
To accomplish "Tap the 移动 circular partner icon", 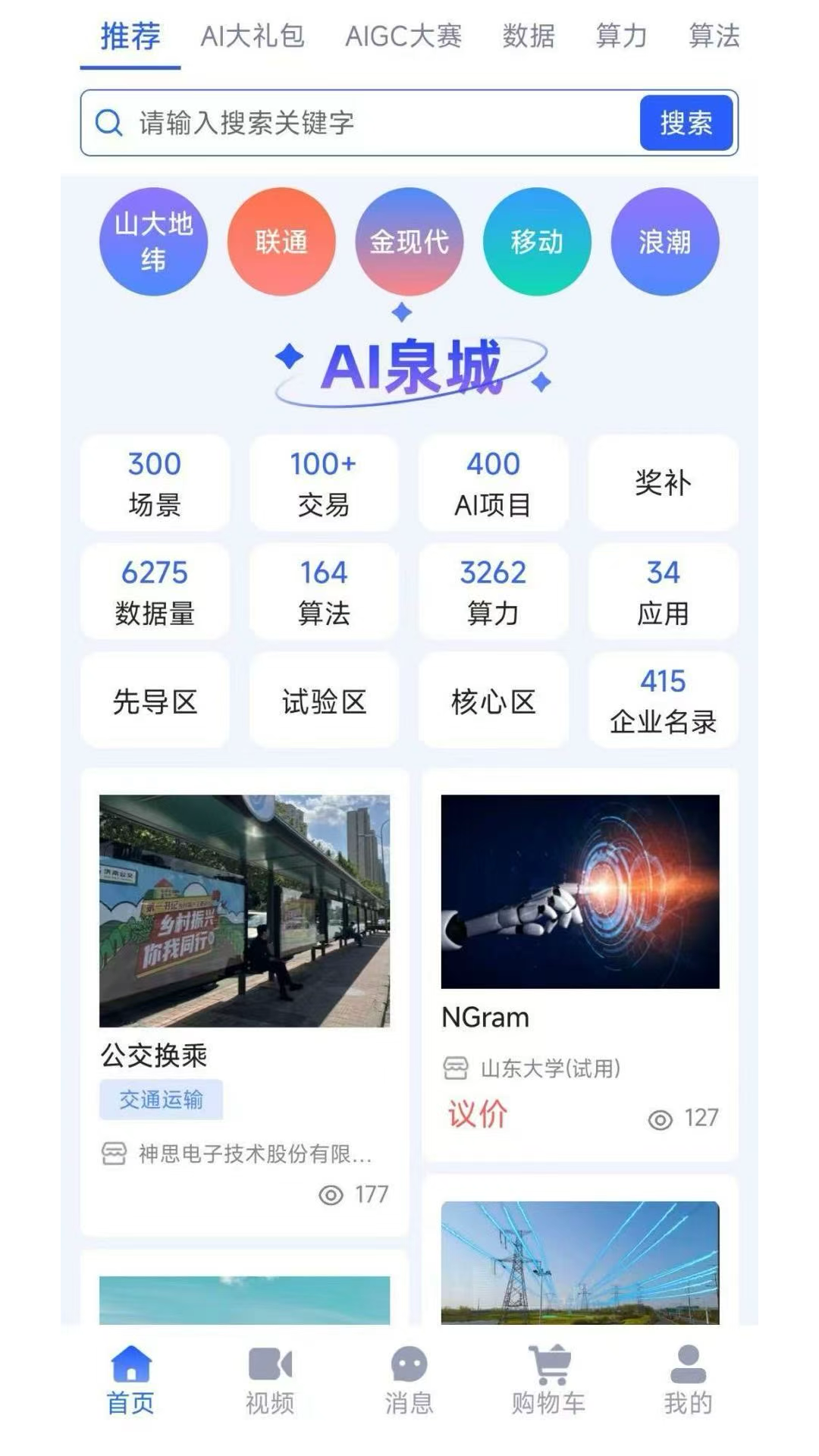I will [537, 241].
